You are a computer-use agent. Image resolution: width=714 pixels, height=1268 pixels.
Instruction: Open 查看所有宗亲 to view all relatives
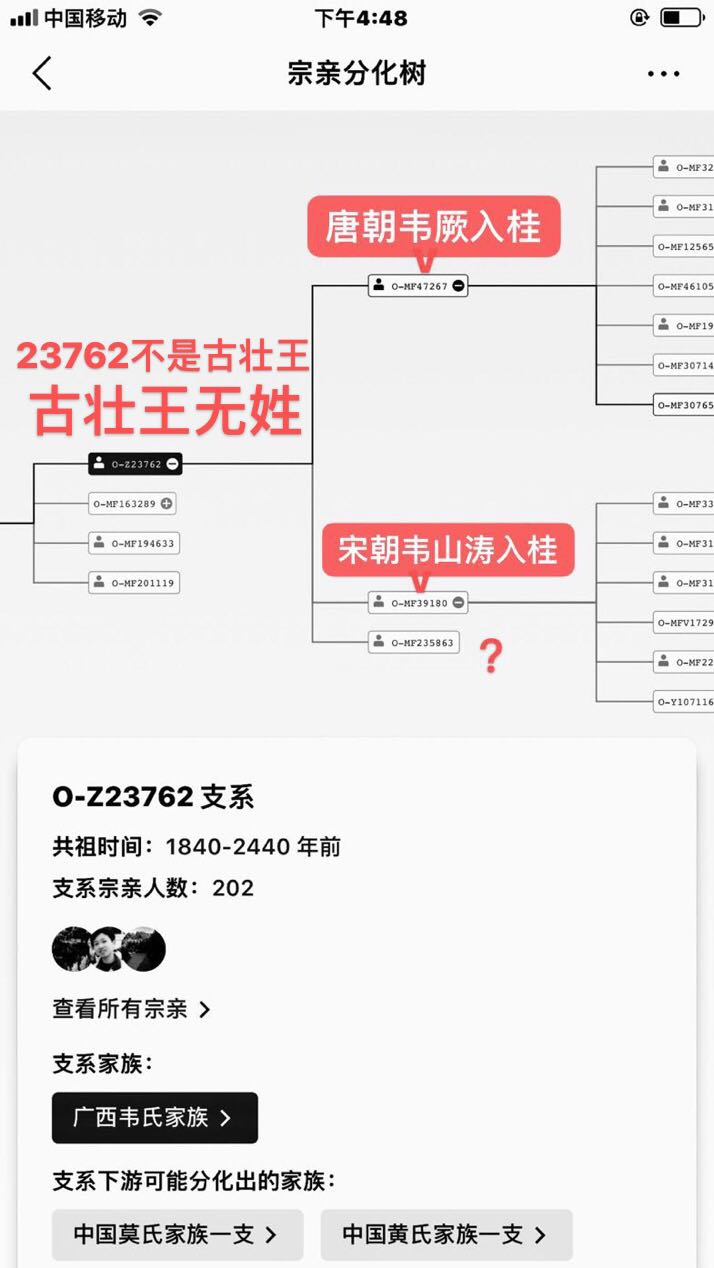131,1009
